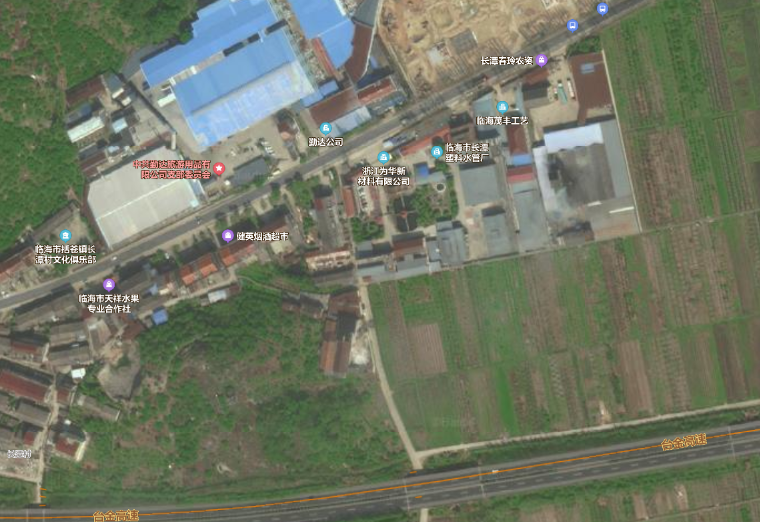Open the red star 支部委员会 marker
The width and height of the screenshot is (760, 522).
219,167
